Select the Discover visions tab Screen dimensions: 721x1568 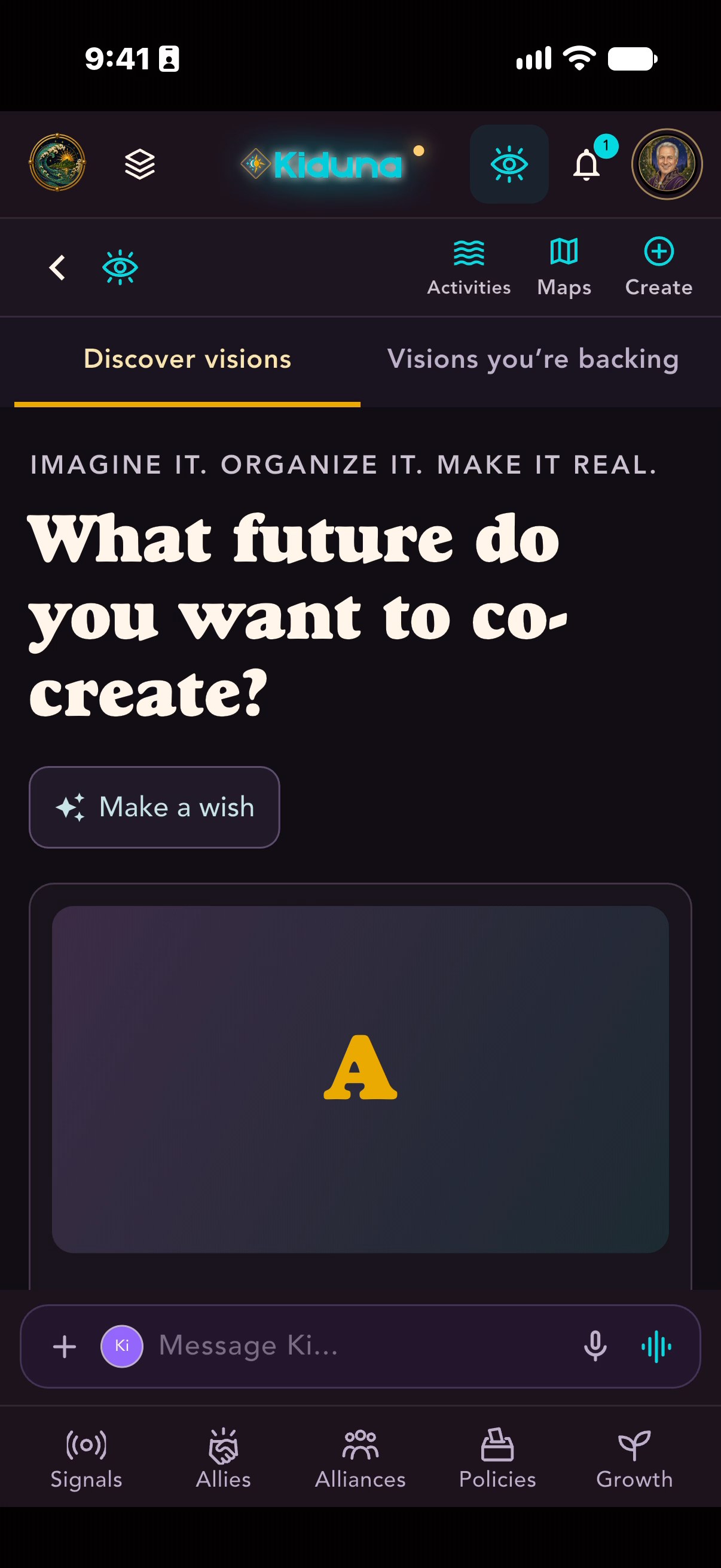click(x=187, y=359)
